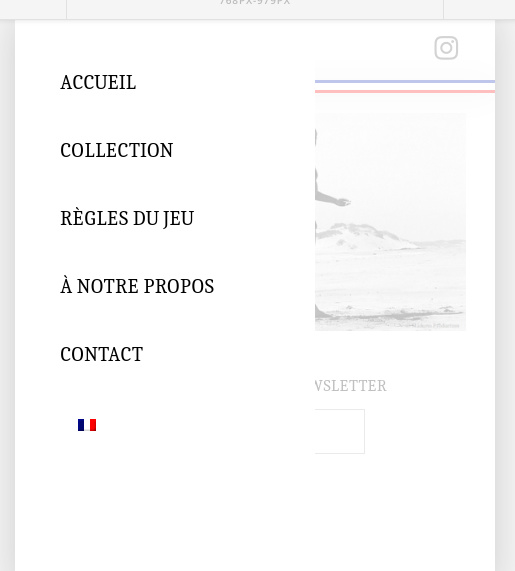515x571 pixels.
Task: Go to the Collection page
Action: tap(117, 150)
